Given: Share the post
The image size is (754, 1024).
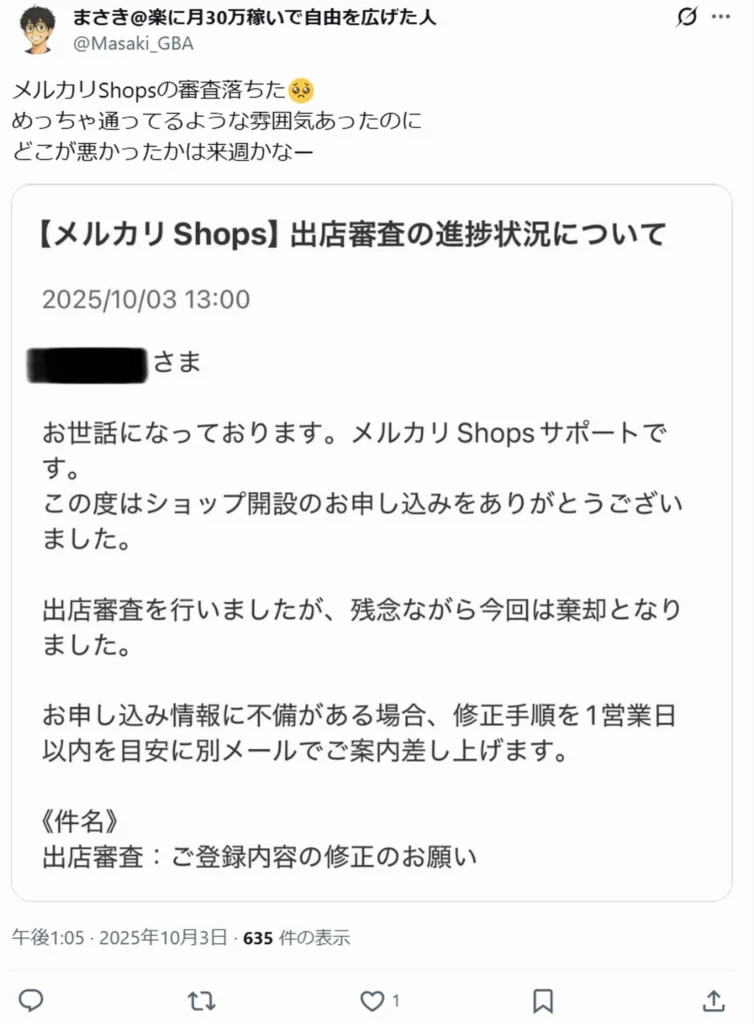Looking at the screenshot, I should pyautogui.click(x=714, y=999).
